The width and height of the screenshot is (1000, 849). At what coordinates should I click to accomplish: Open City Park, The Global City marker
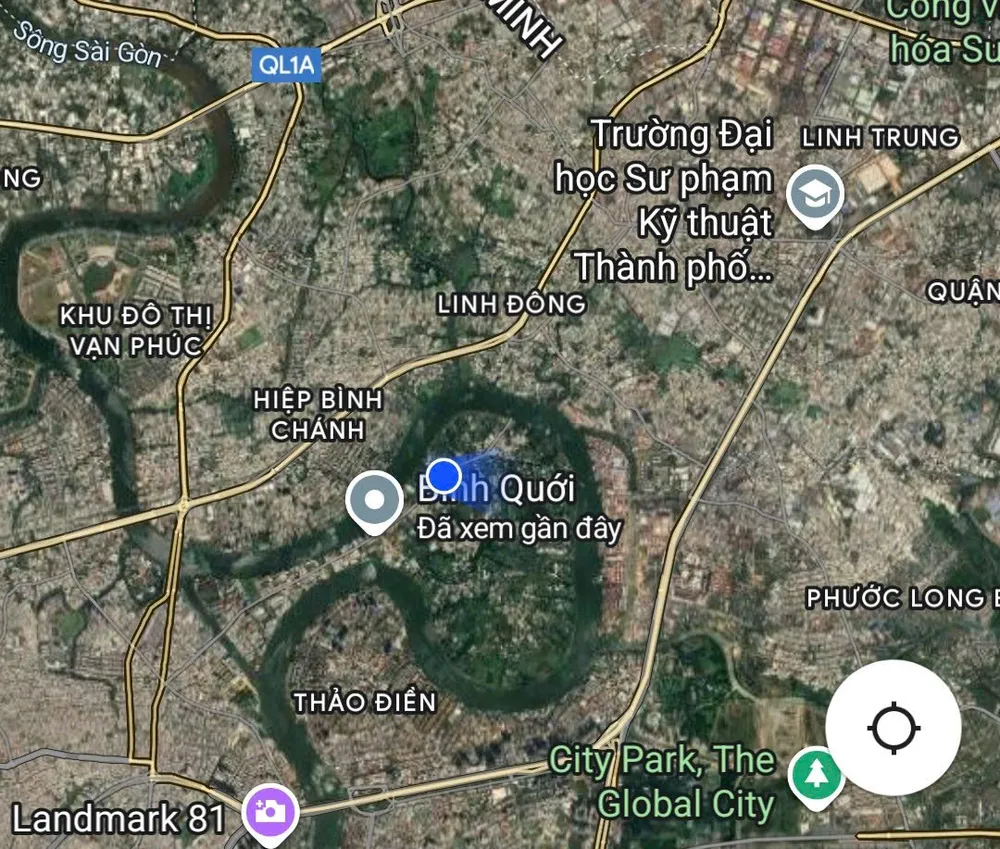tap(816, 775)
